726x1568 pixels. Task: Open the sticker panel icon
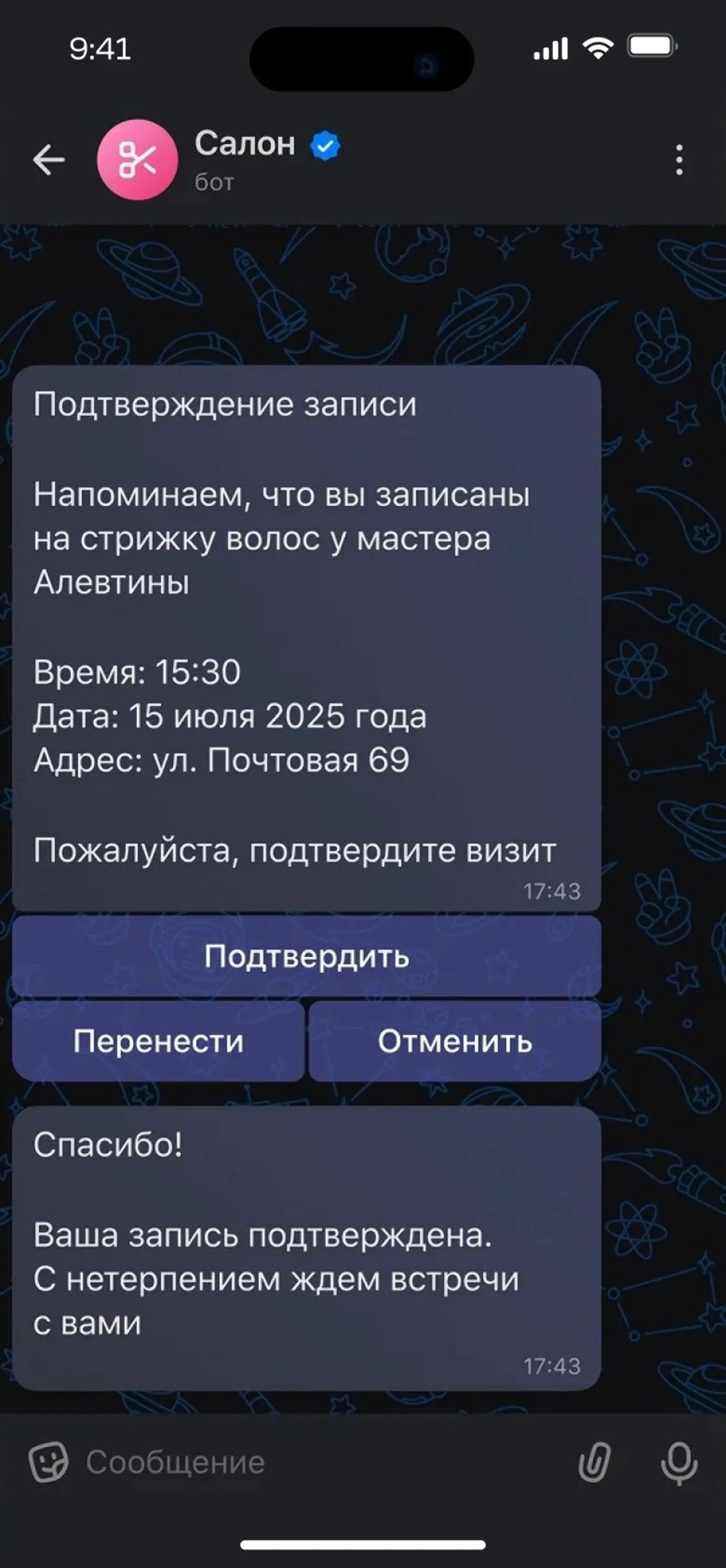coord(49,1462)
